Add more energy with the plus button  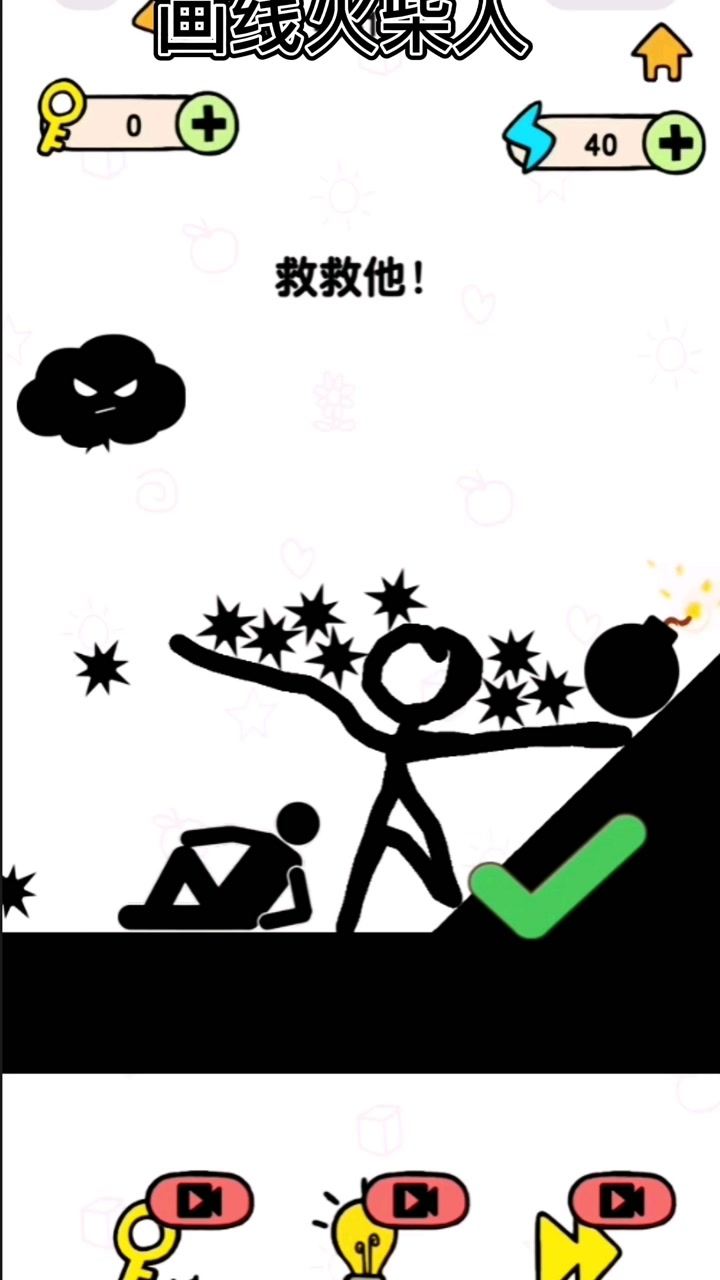tap(675, 145)
